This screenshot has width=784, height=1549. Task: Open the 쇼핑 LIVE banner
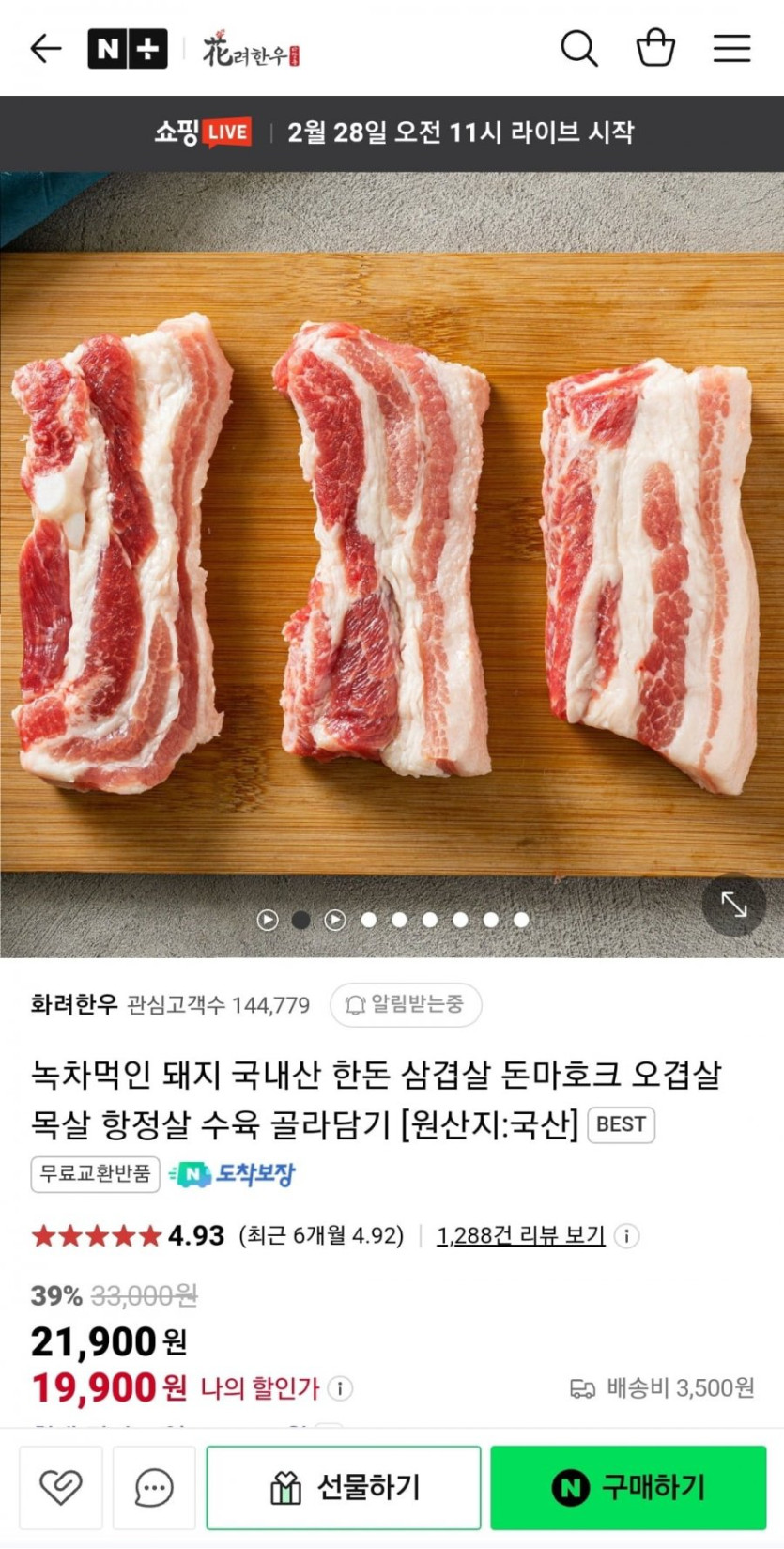coord(392,132)
